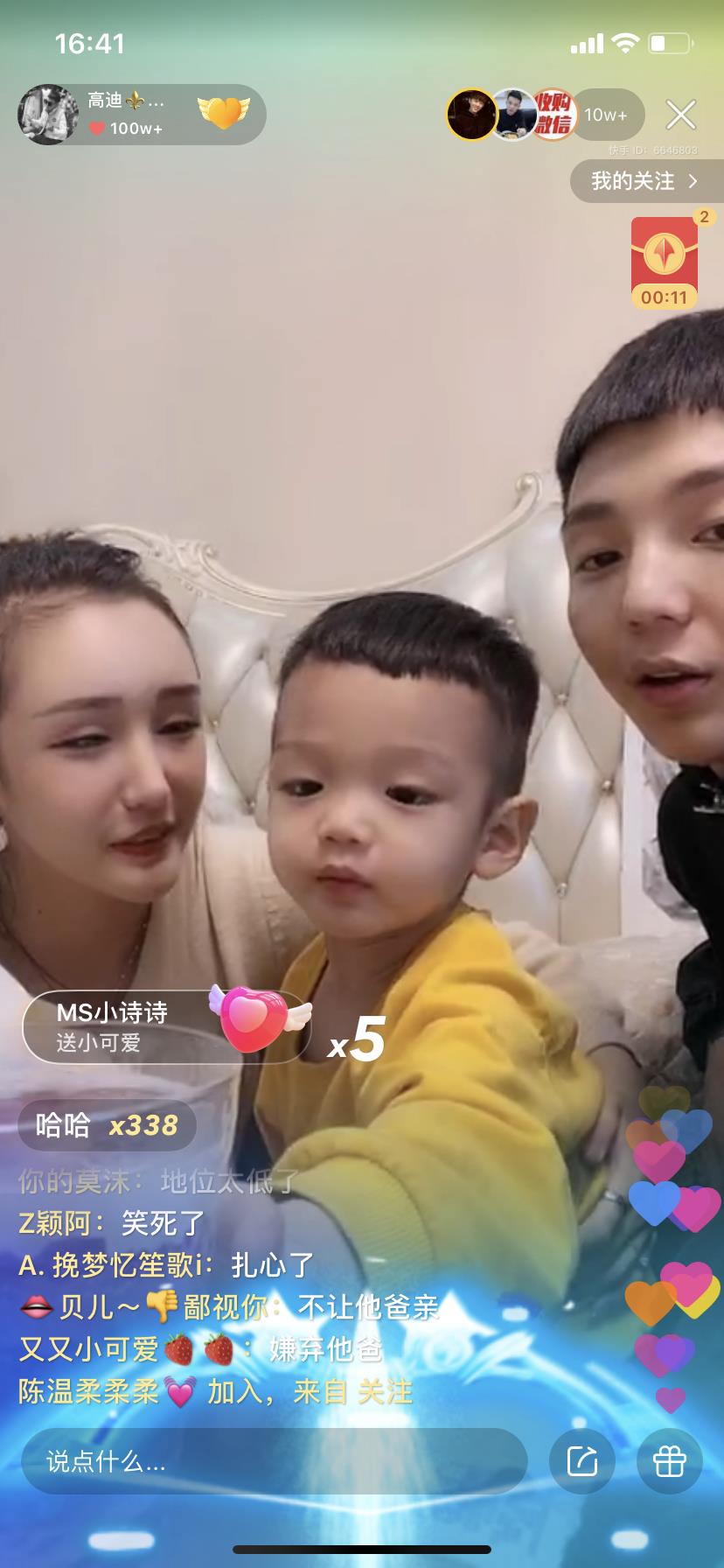This screenshot has height=1568, width=724.
Task: Open streamer 高迪's profile avatar
Action: [48, 115]
